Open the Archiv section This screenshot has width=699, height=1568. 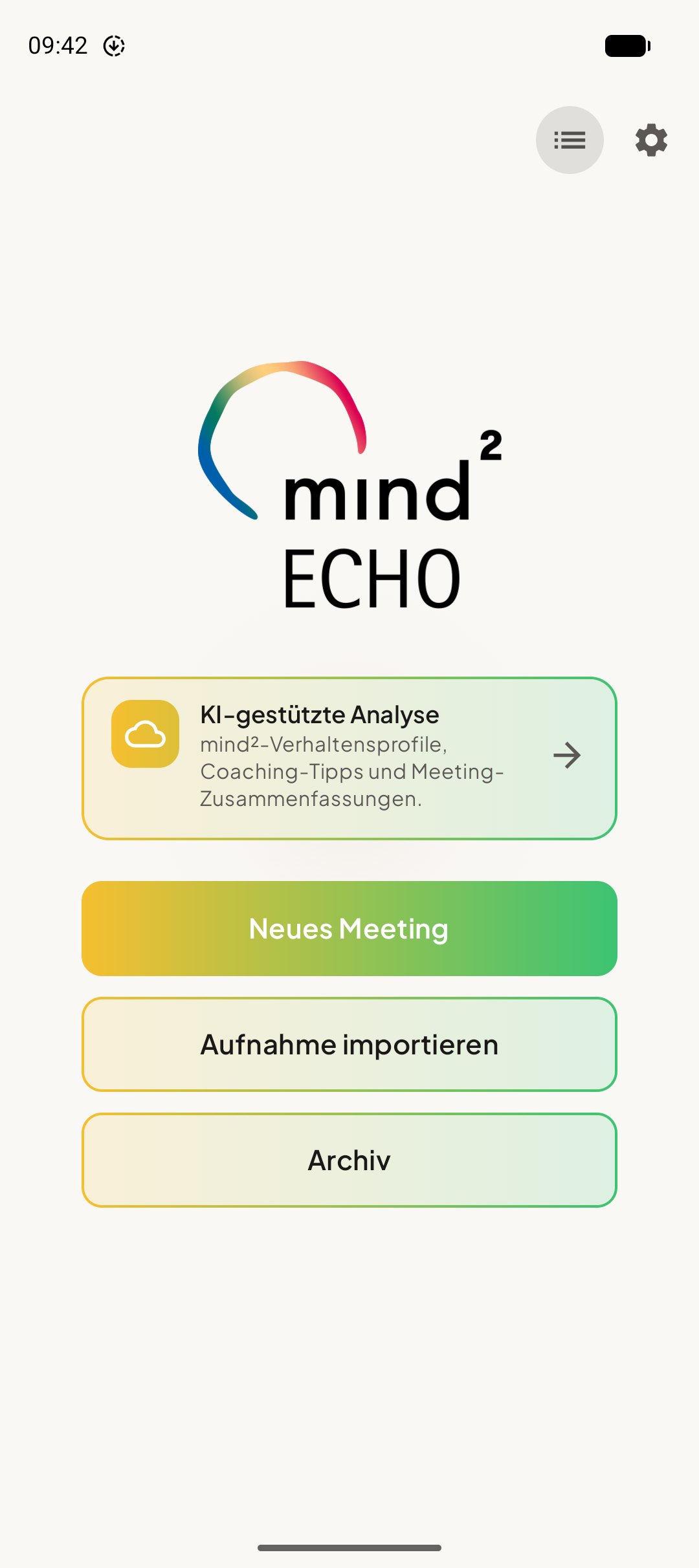pos(349,1160)
